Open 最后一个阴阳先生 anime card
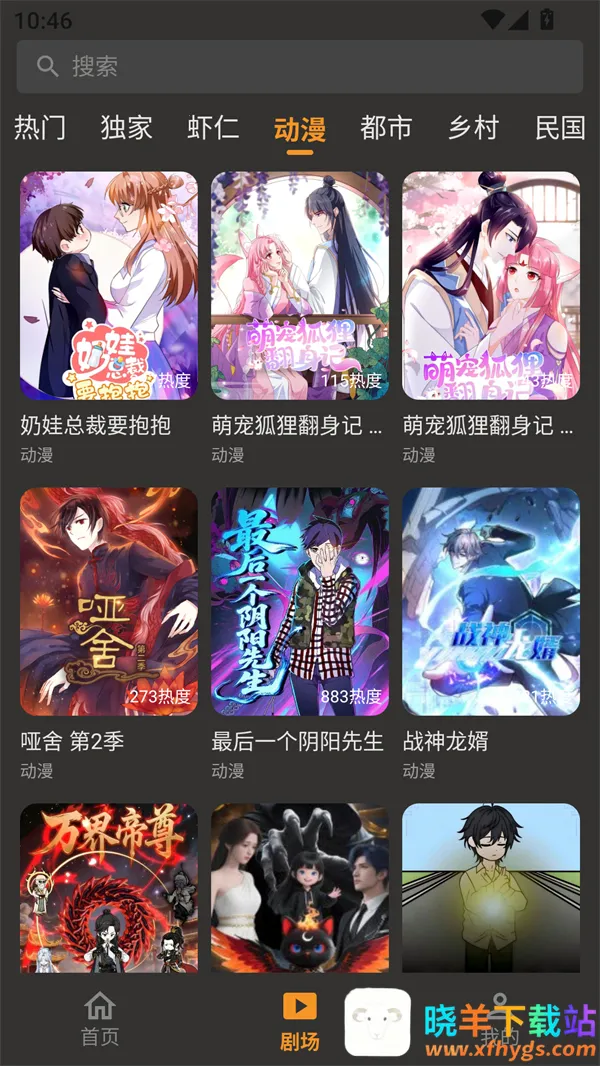The image size is (600, 1066). tap(300, 601)
